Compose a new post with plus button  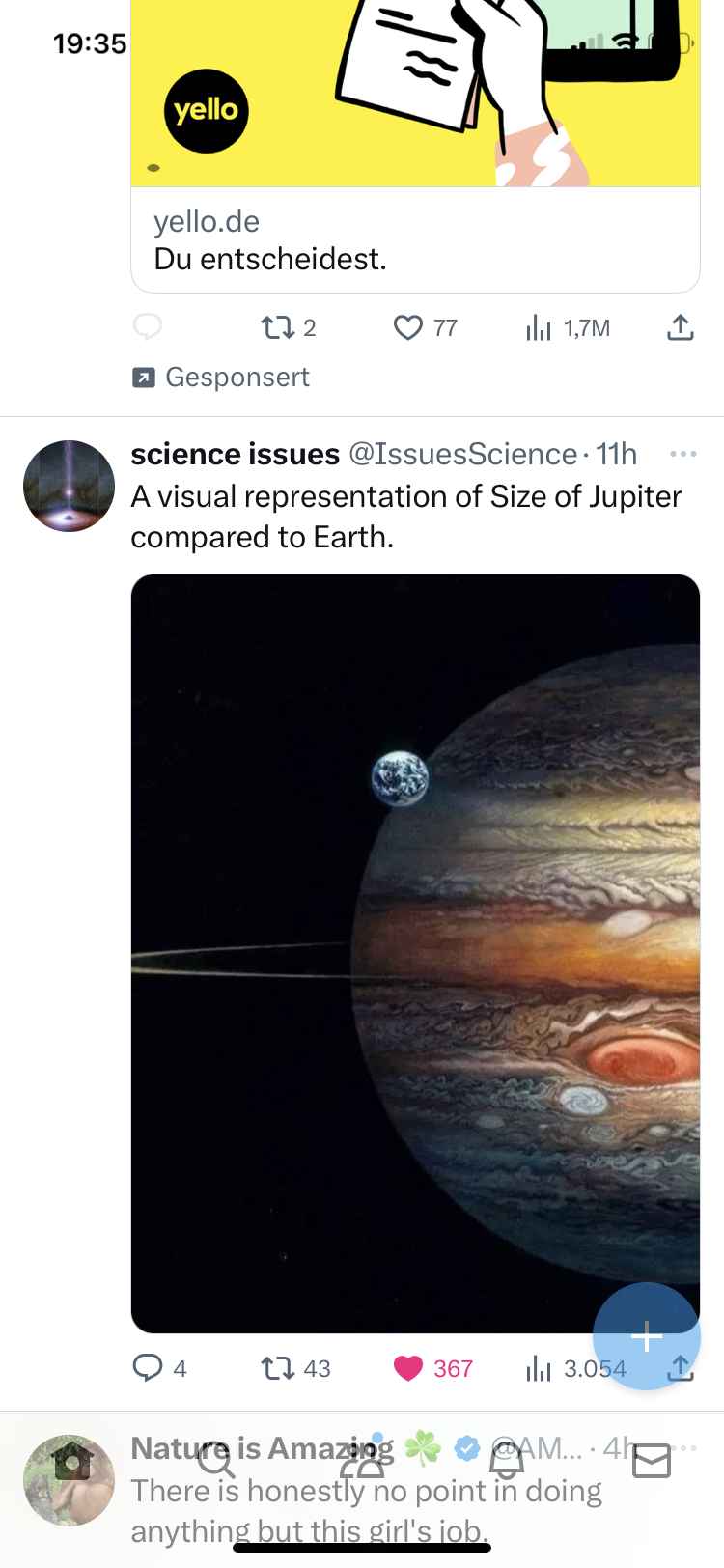[x=646, y=1336]
